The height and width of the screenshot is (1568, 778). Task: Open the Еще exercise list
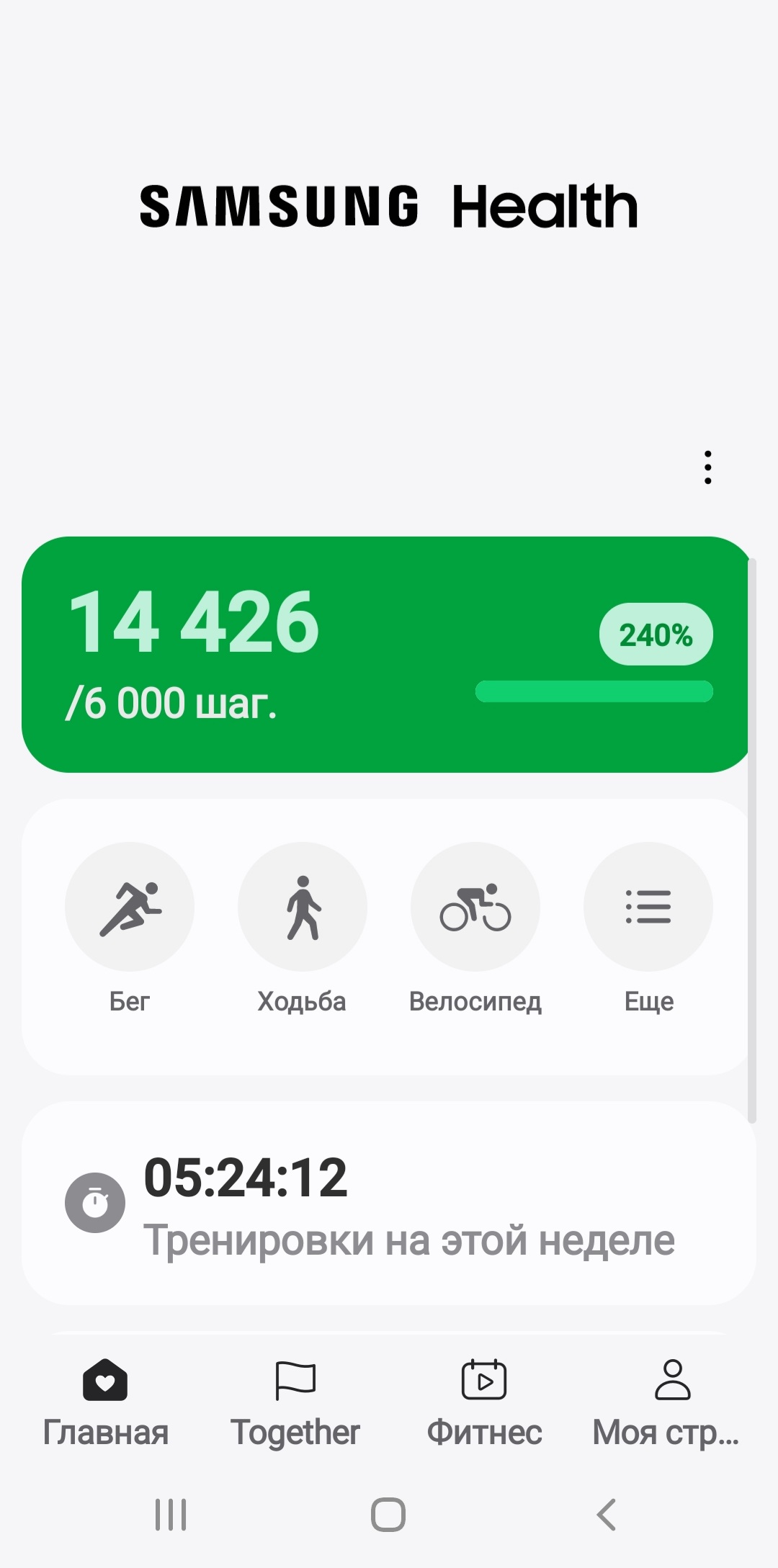[x=648, y=906]
